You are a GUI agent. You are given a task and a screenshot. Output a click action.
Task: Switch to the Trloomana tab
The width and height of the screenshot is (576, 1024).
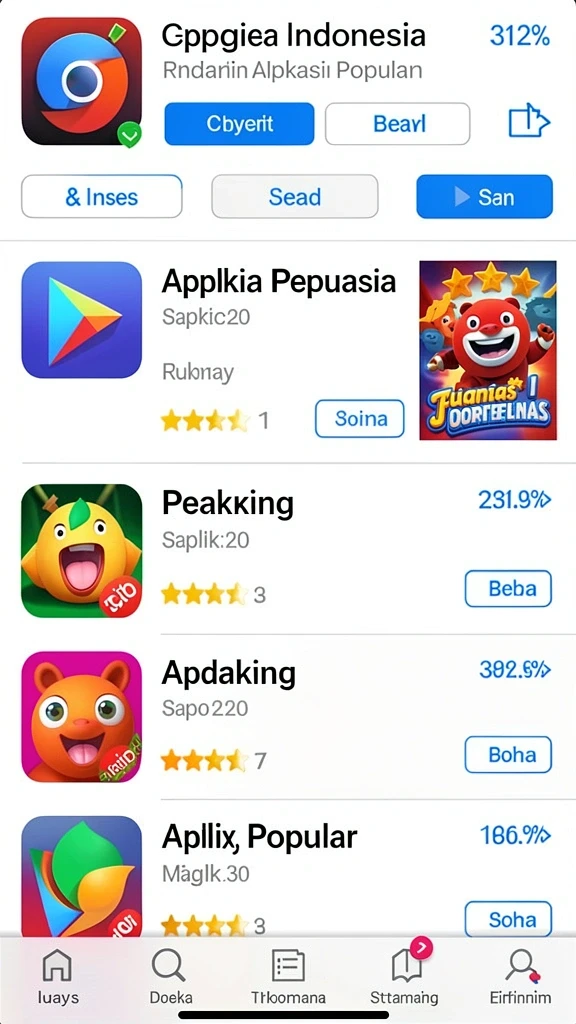pyautogui.click(x=288, y=978)
